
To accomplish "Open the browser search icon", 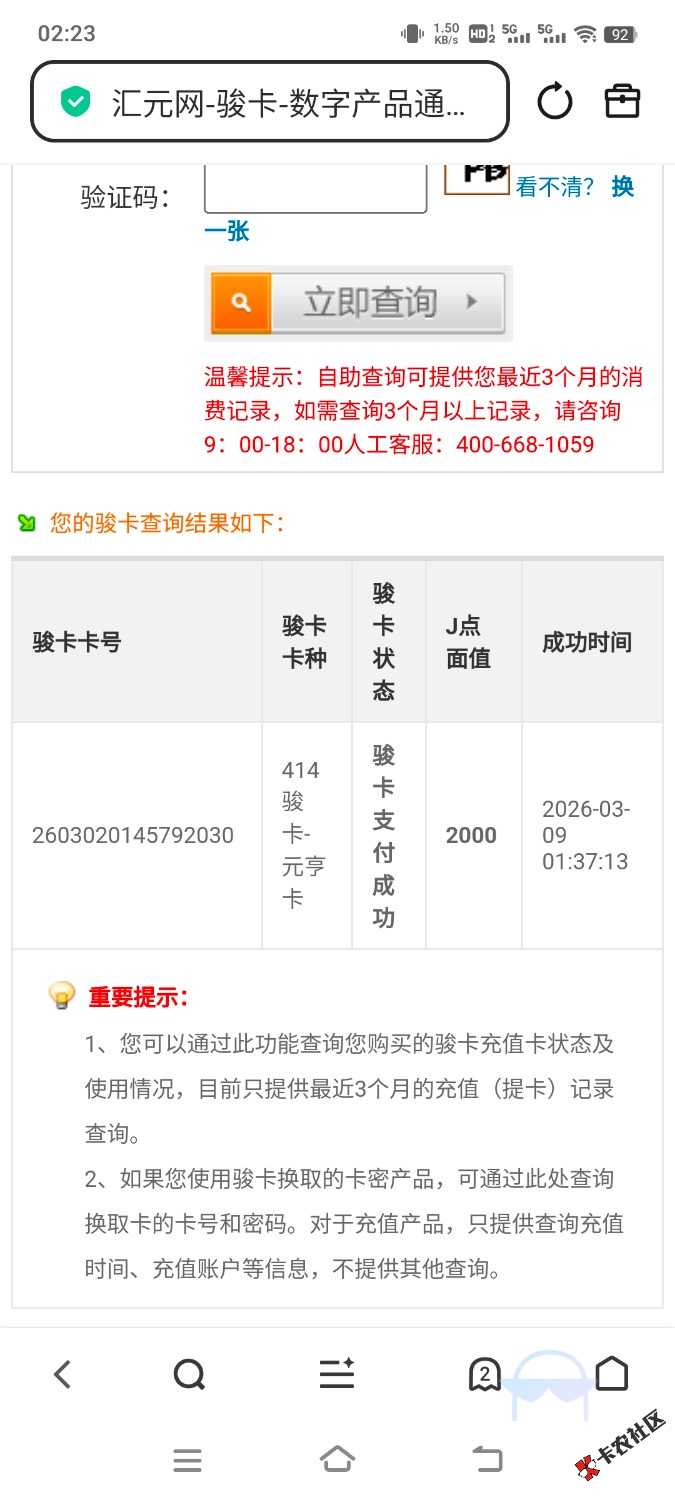I will click(x=189, y=1375).
